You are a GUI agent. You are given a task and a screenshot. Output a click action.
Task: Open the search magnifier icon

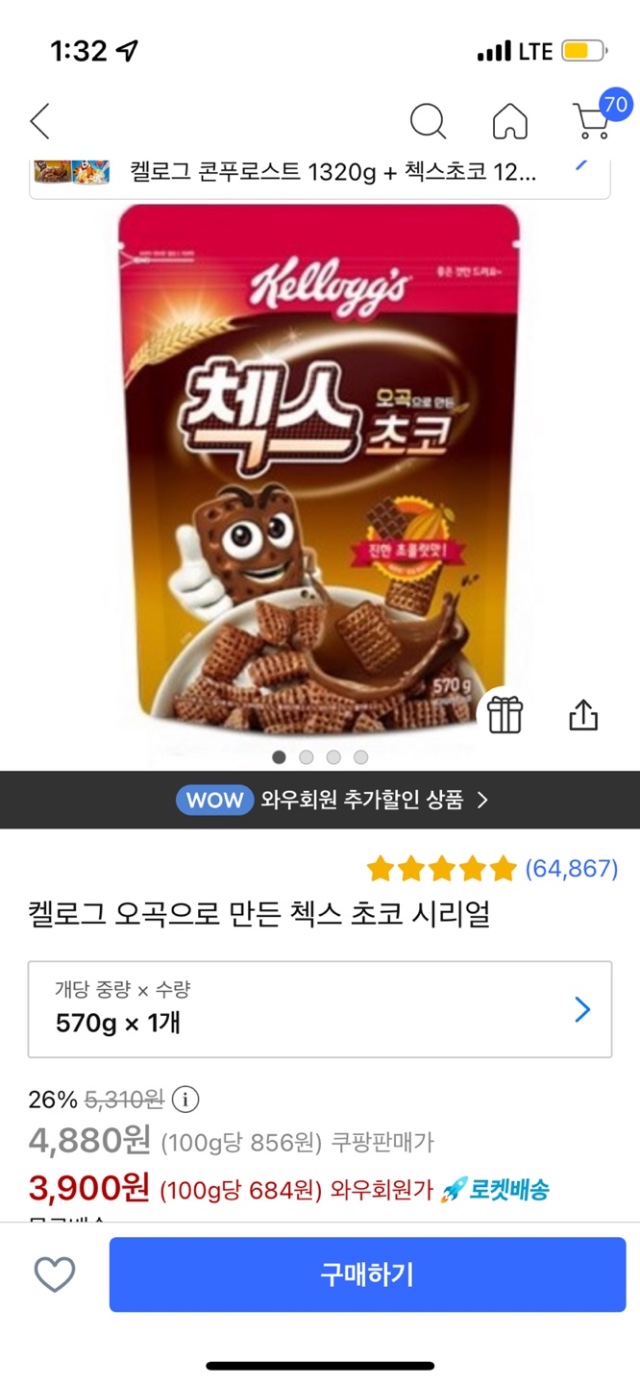[x=428, y=121]
